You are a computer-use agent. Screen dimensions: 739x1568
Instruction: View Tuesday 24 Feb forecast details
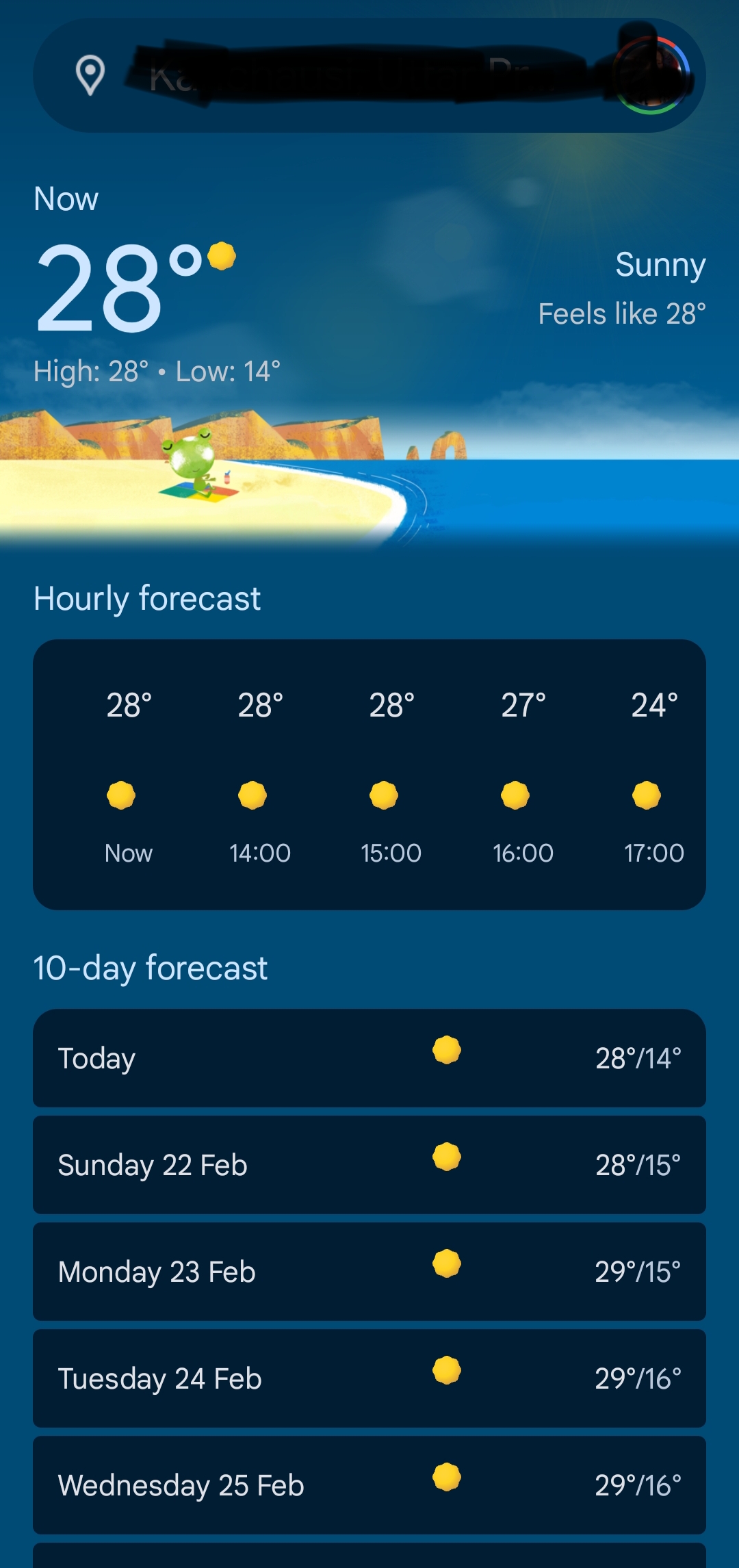click(369, 1378)
